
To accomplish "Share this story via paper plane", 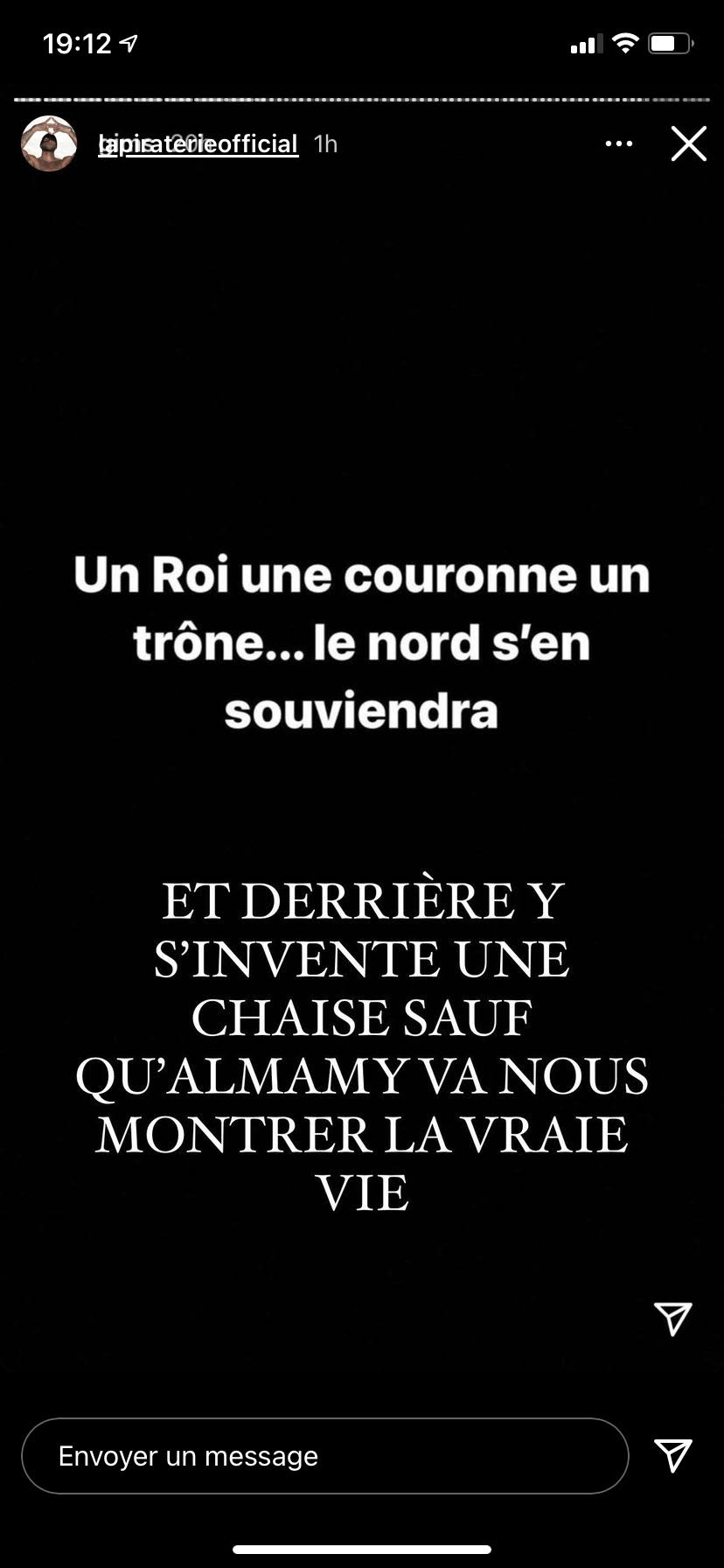I will 673,1456.
